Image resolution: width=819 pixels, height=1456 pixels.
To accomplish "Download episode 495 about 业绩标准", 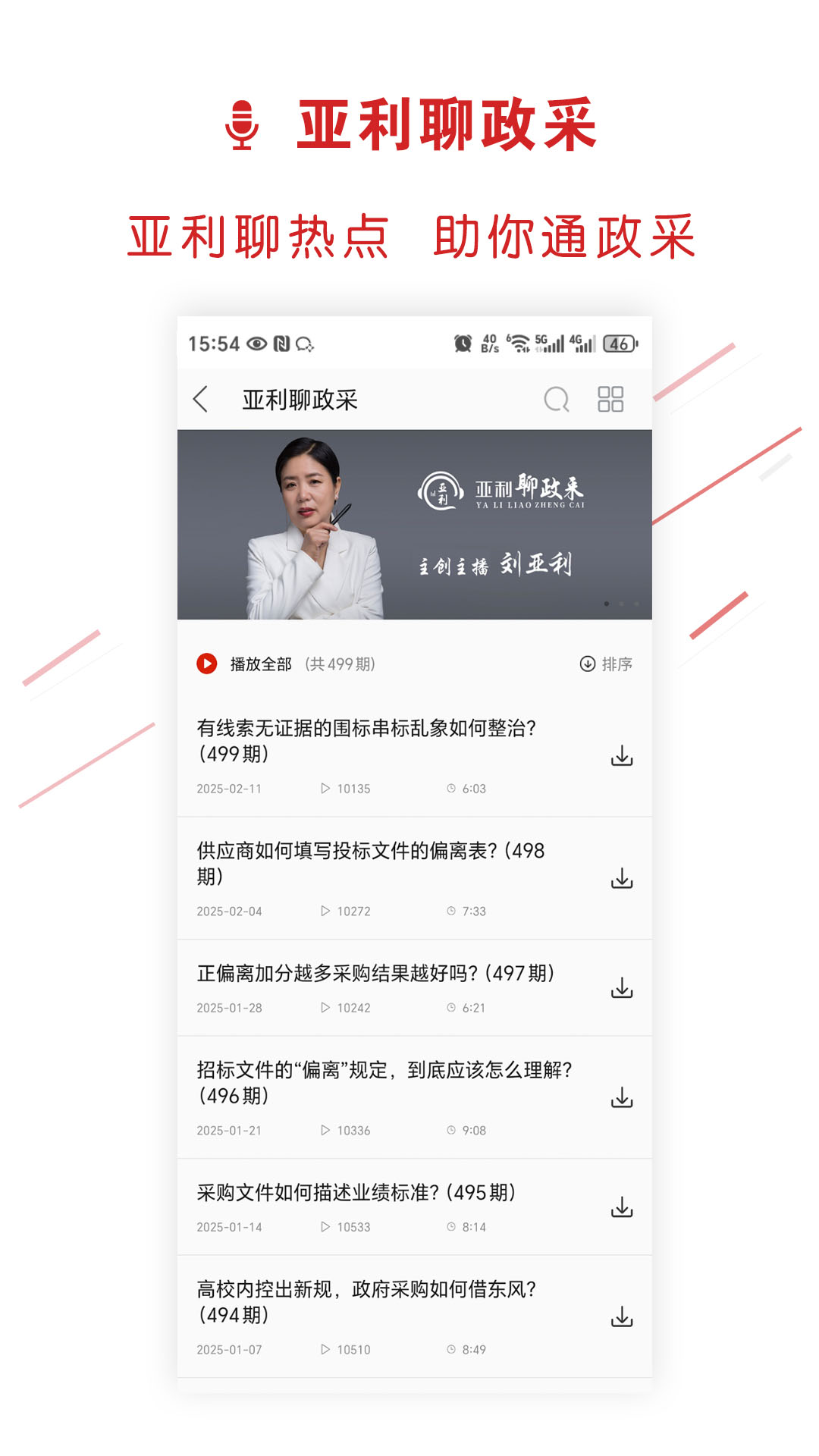I will click(623, 1205).
